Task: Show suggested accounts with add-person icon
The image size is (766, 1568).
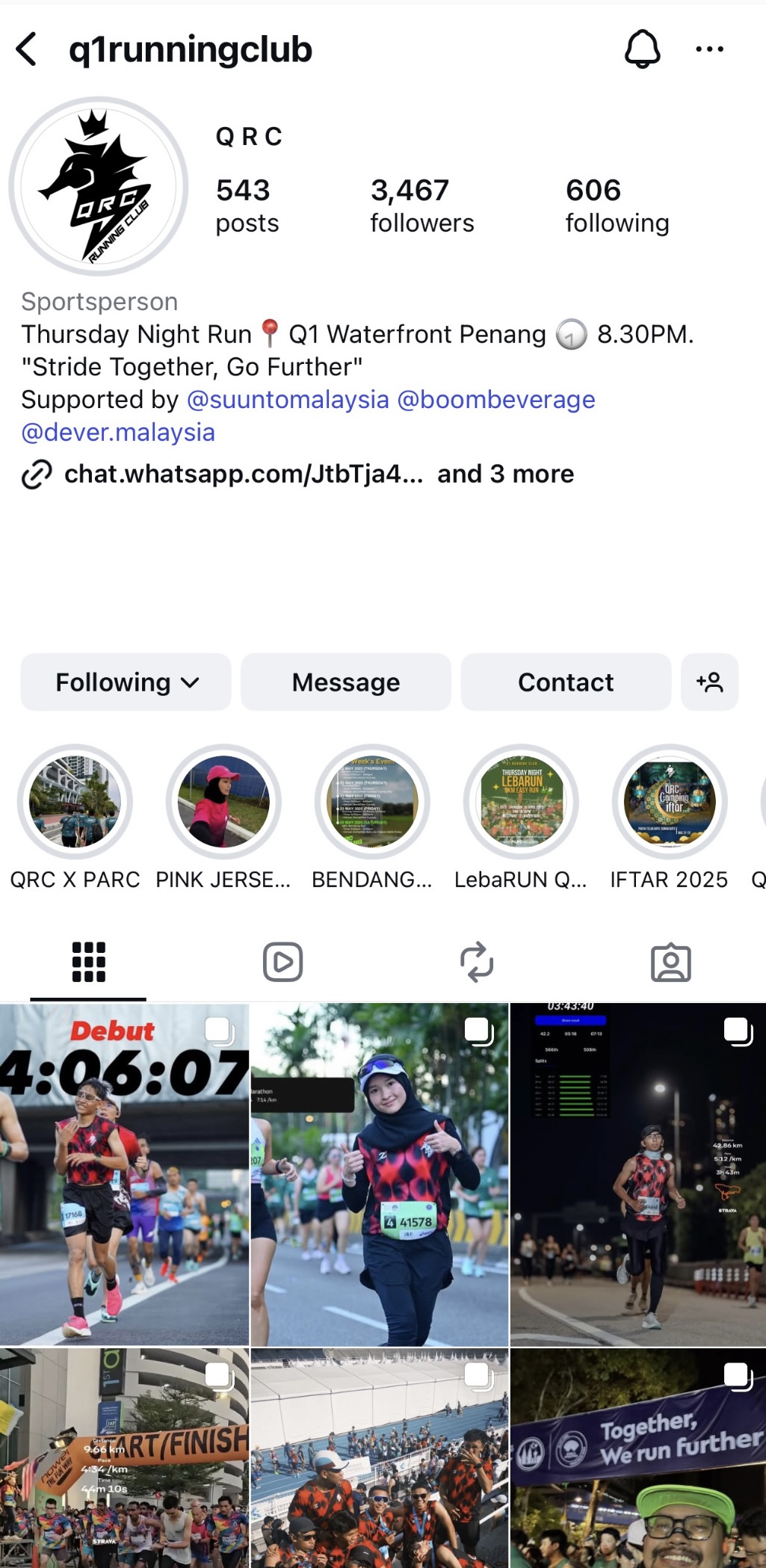Action: 709,682
